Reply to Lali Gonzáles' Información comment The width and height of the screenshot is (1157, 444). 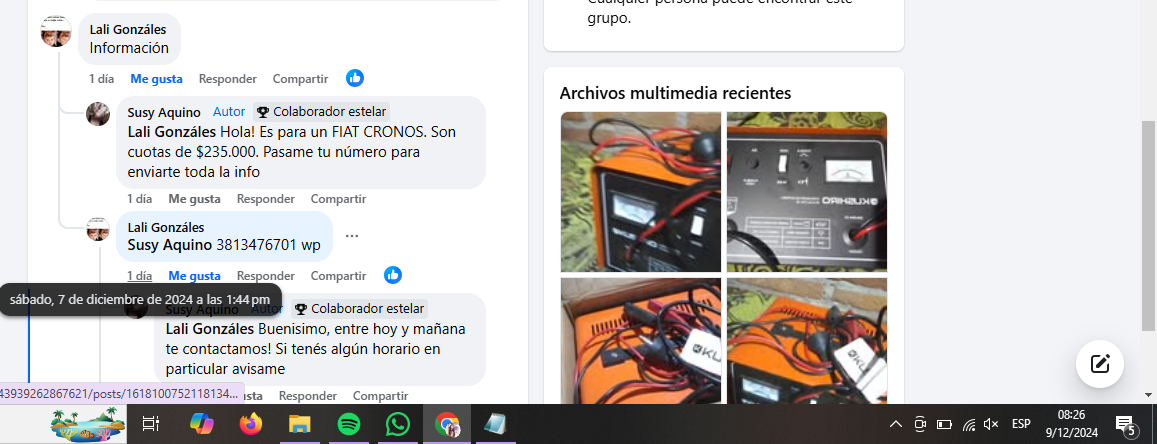(227, 78)
